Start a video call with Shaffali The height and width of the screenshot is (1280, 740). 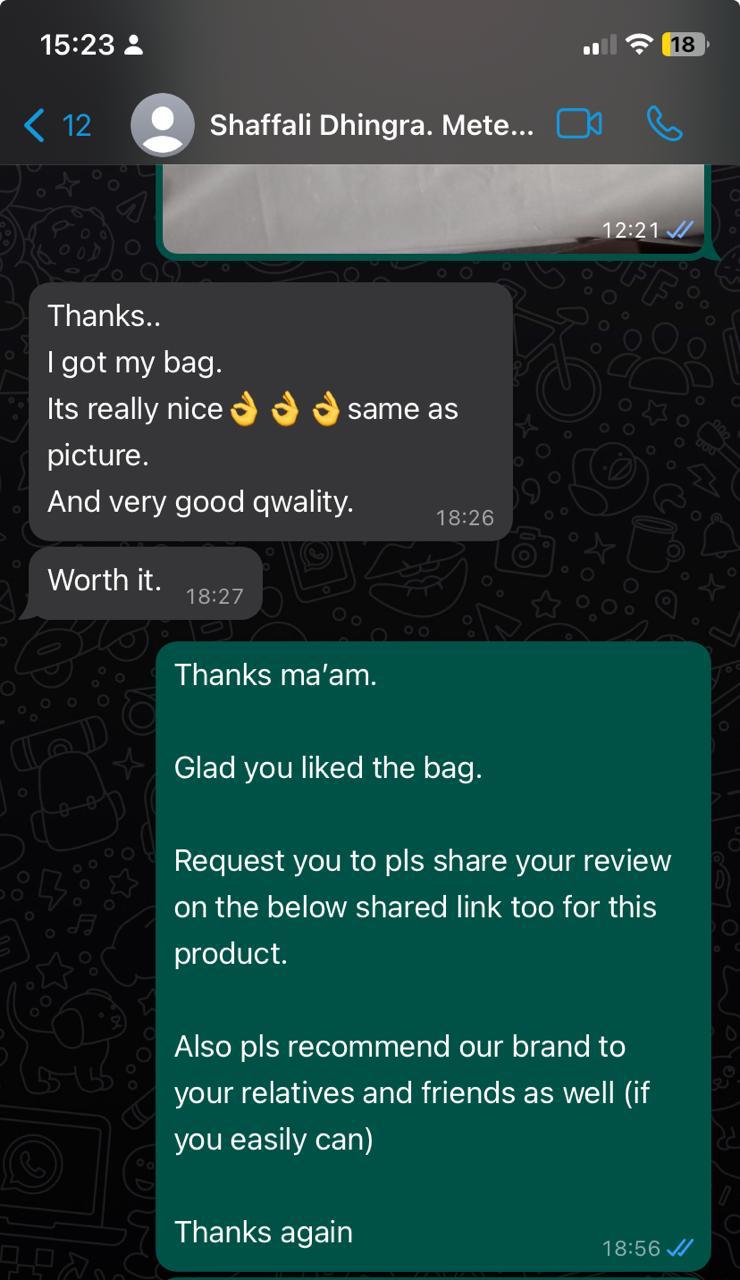(579, 124)
